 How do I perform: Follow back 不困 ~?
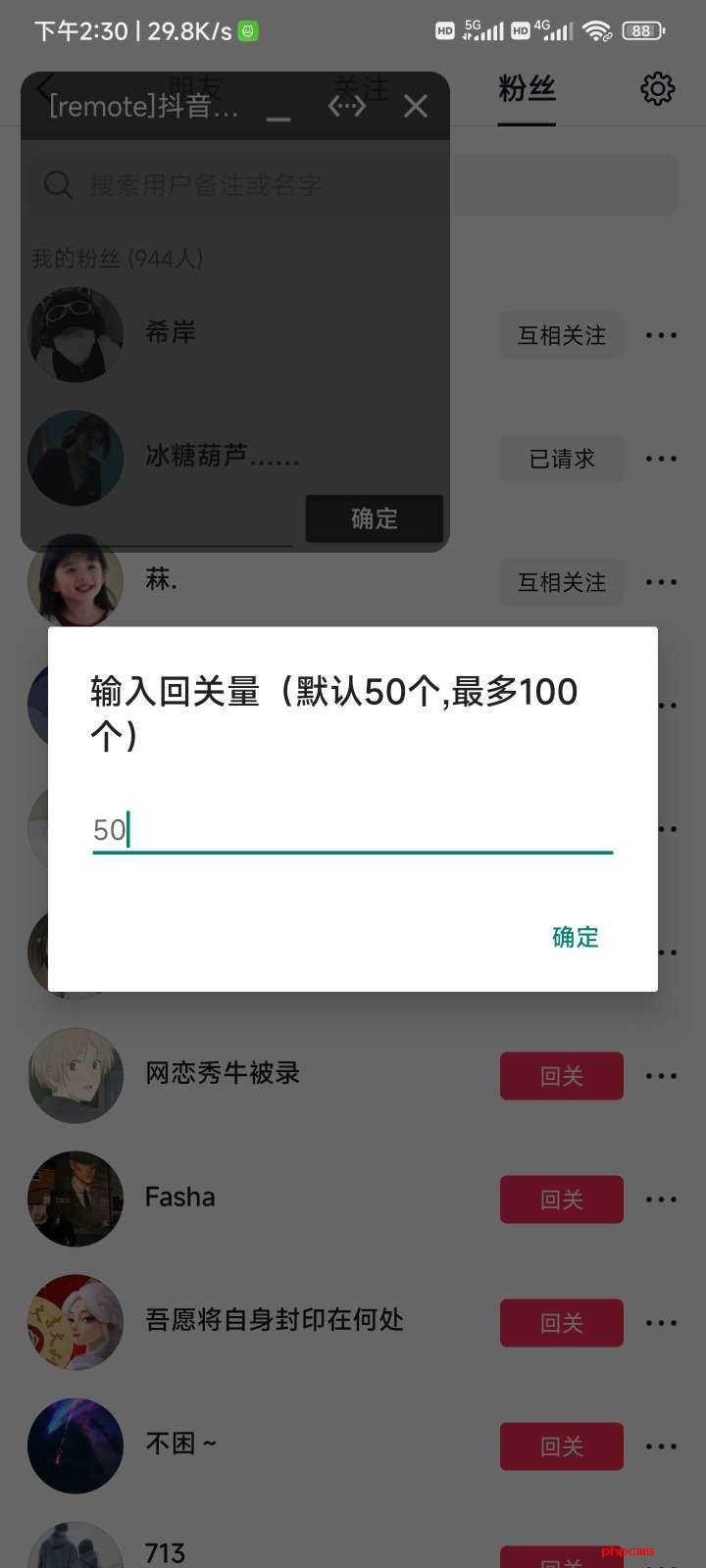pyautogui.click(x=562, y=1446)
